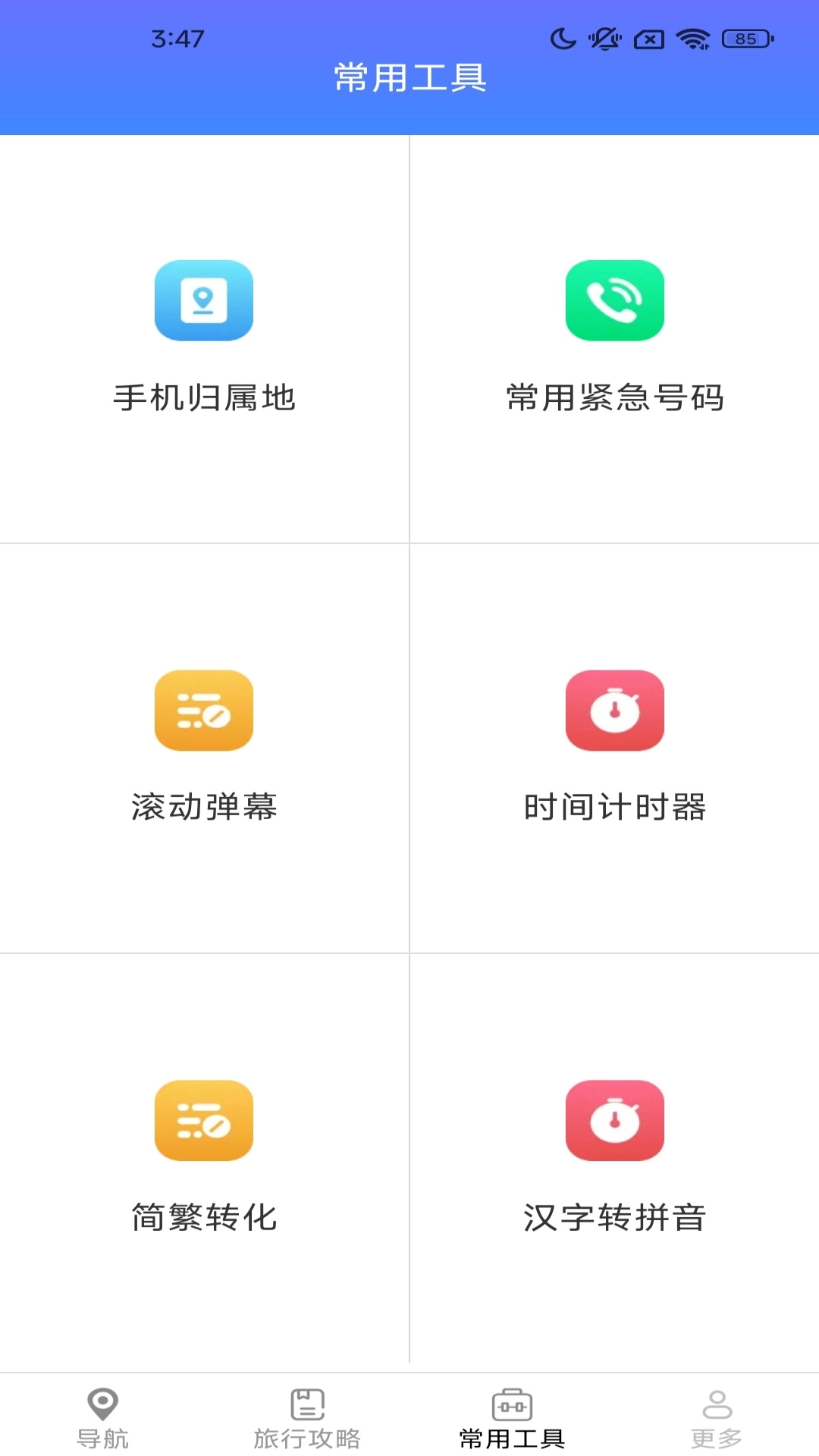Screen dimensions: 819x1456
Task: Open the 汉字转拼音 red stopwatch icon
Action: (x=614, y=1122)
